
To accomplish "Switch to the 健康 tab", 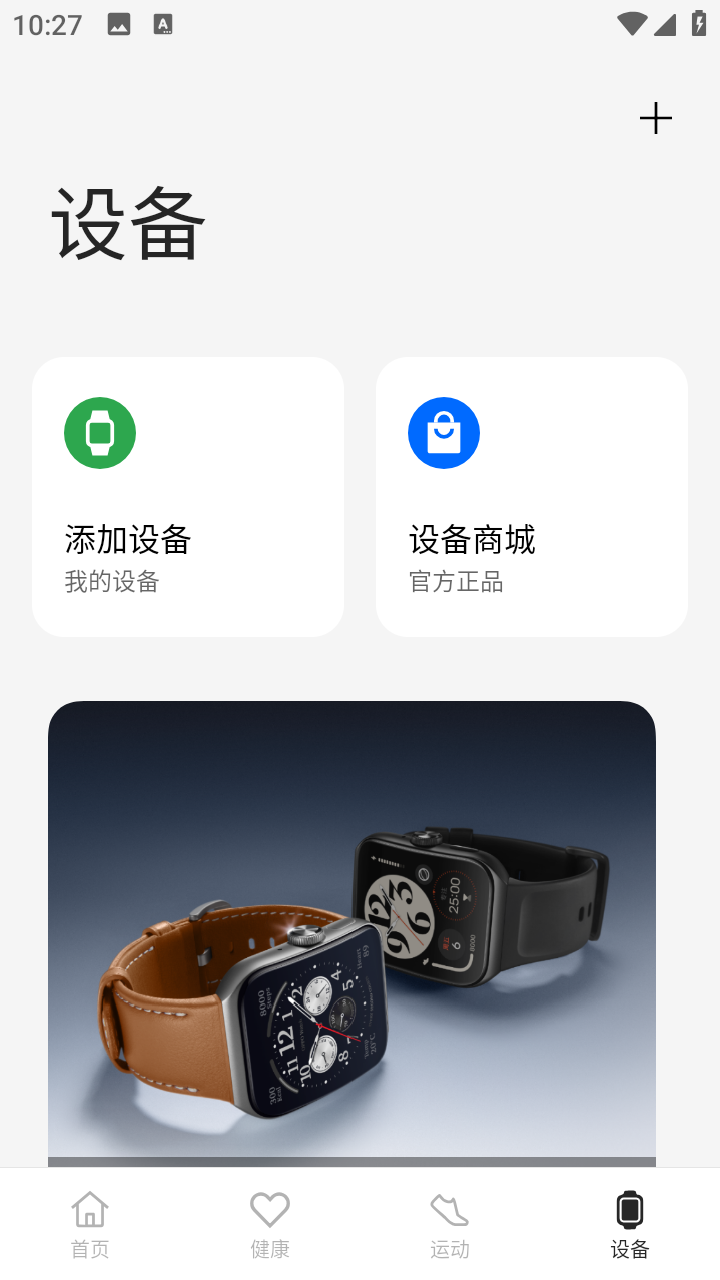I will pyautogui.click(x=270, y=1224).
